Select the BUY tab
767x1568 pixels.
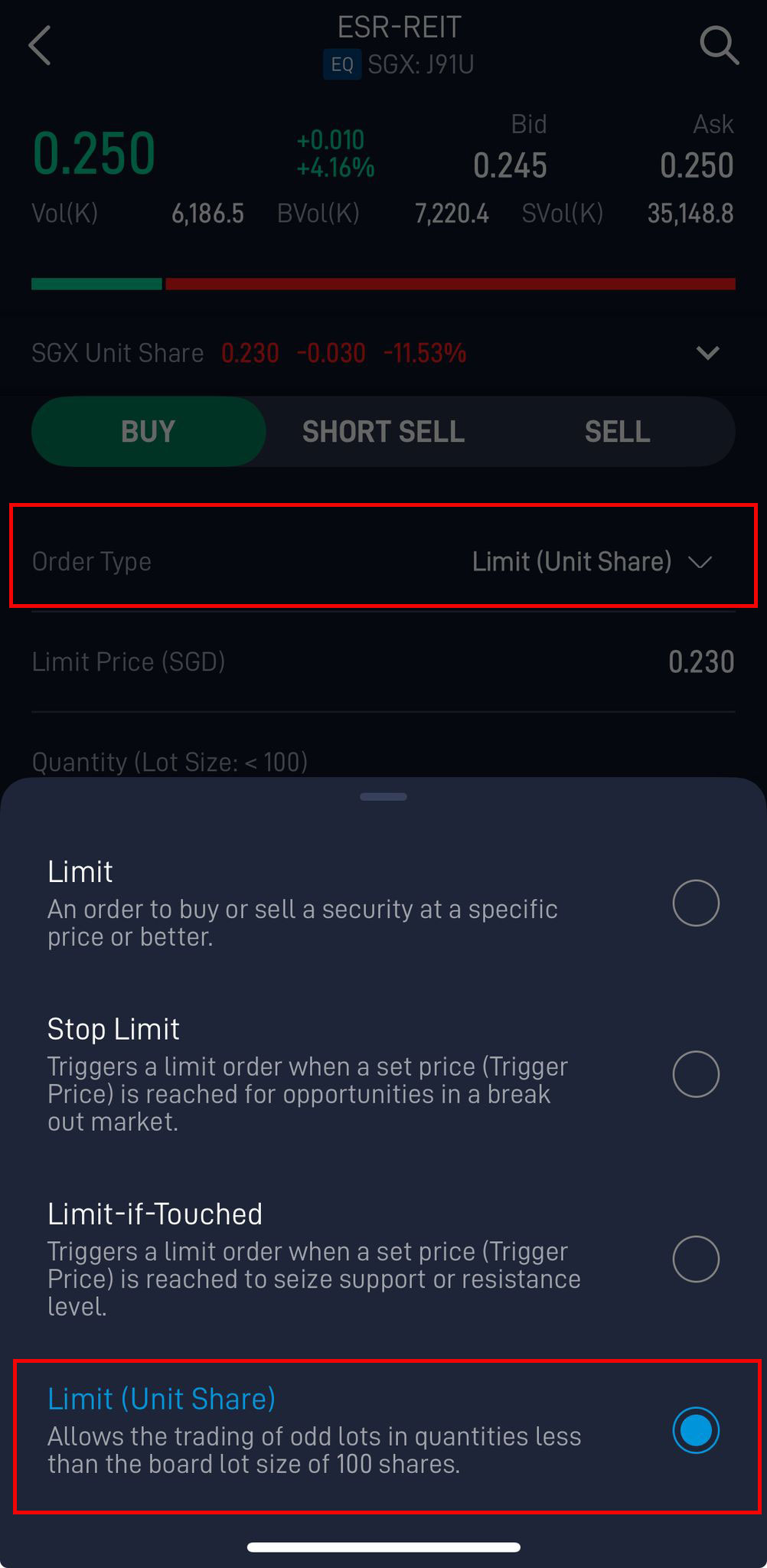(148, 431)
